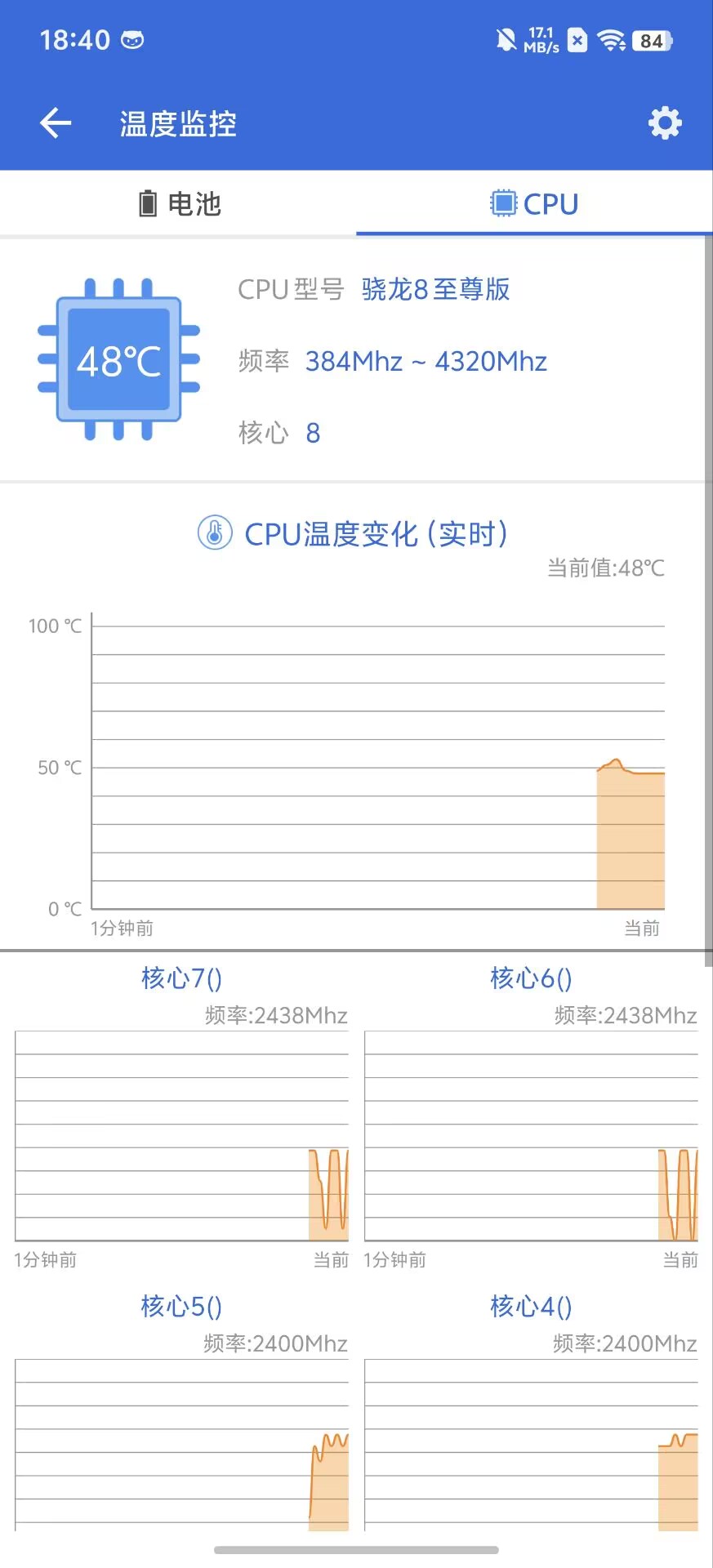
Task: Select the CPU tab
Action: pos(534,203)
